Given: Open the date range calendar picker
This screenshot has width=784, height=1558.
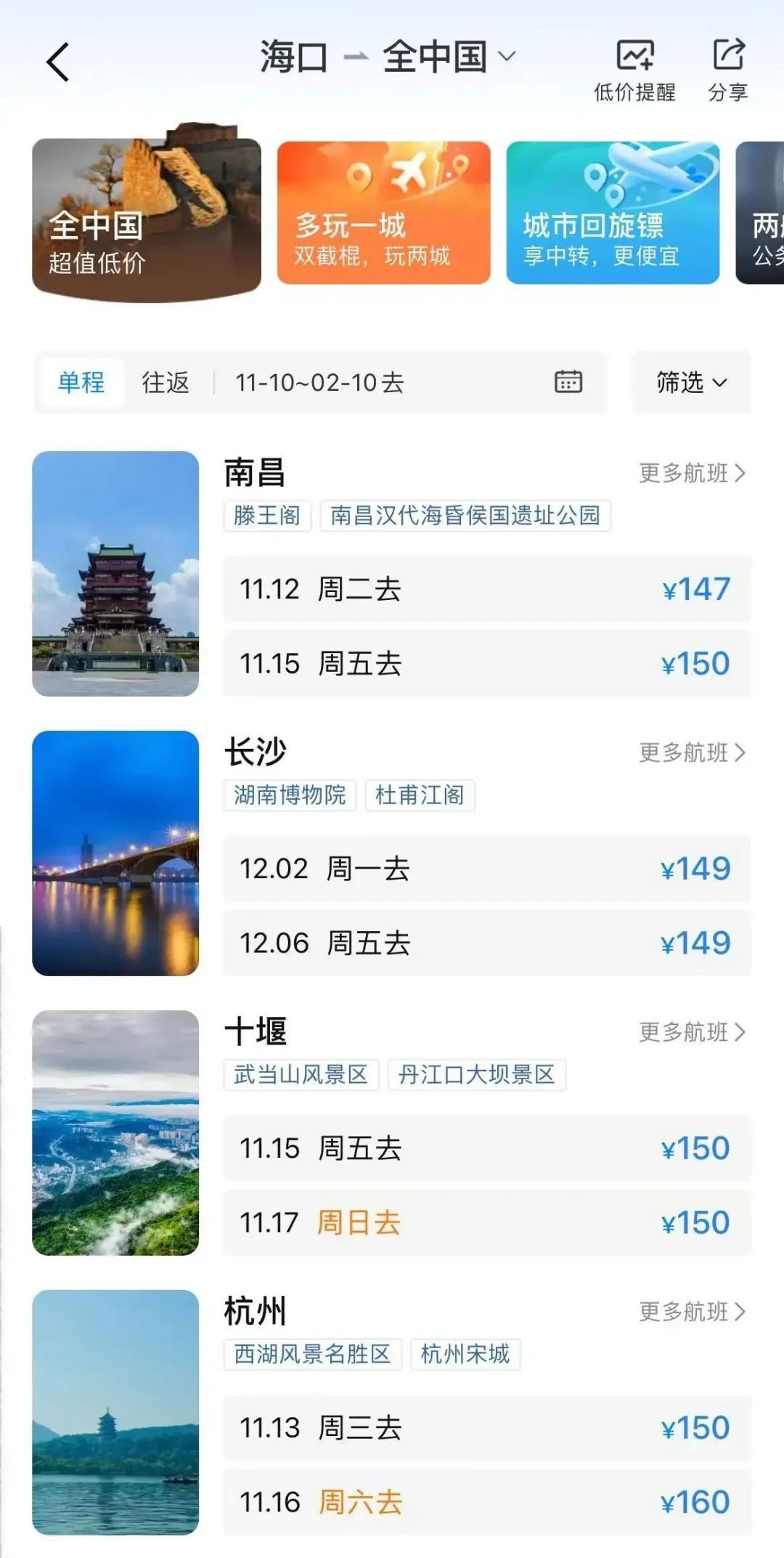Looking at the screenshot, I should coord(568,381).
